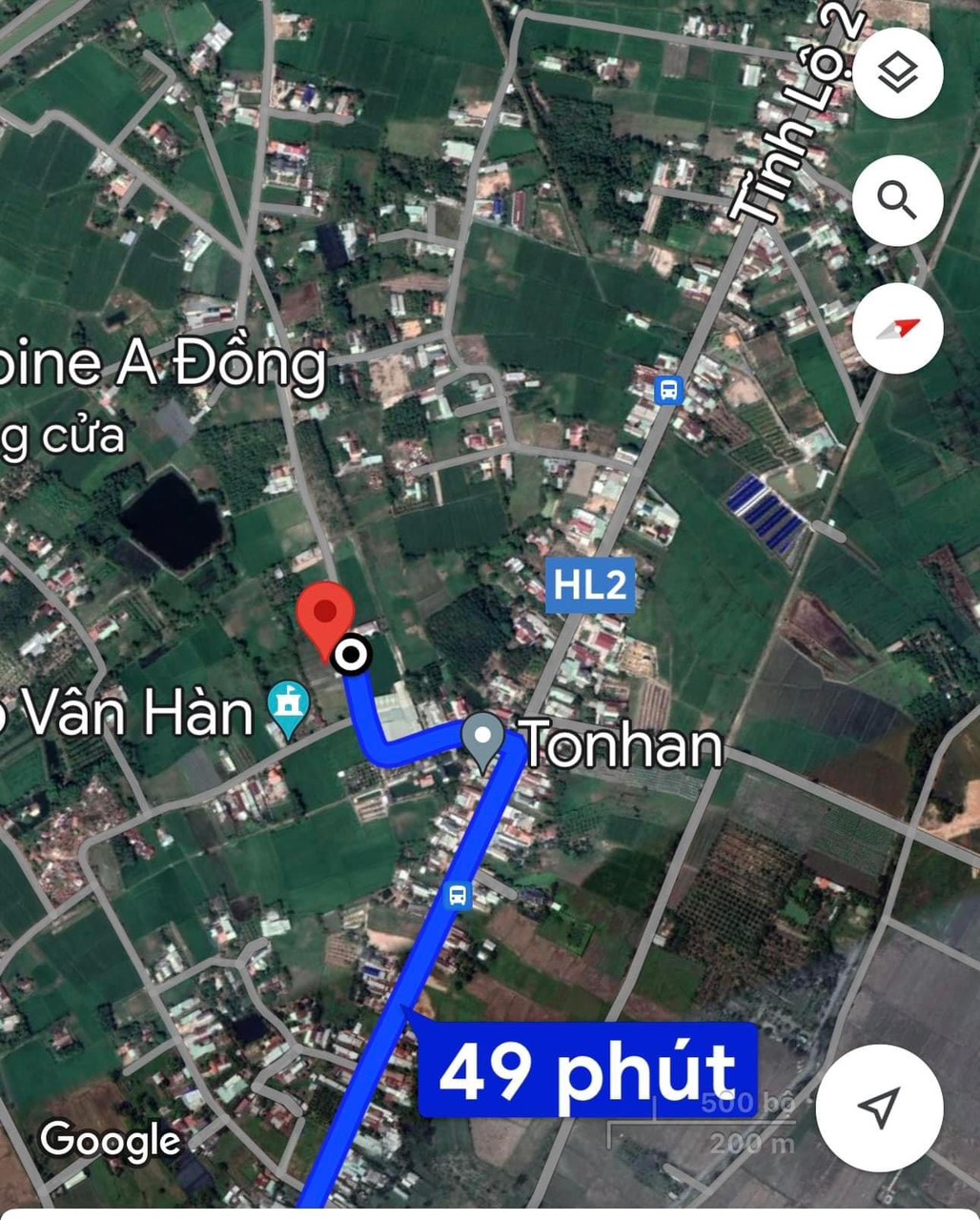The image size is (980, 1220).
Task: Click the search magnifier icon
Action: point(897,200)
